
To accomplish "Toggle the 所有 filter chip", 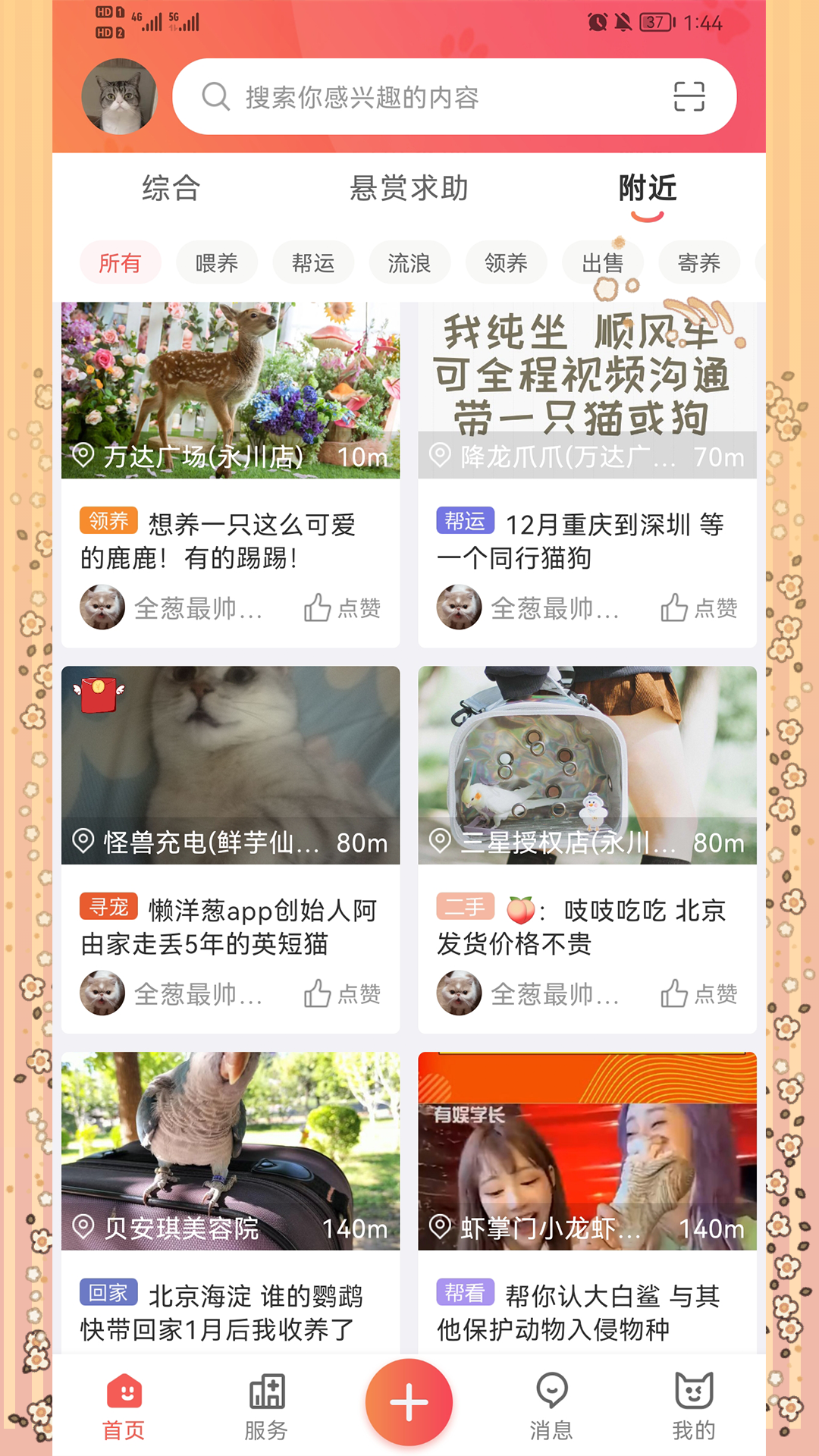I will click(120, 262).
